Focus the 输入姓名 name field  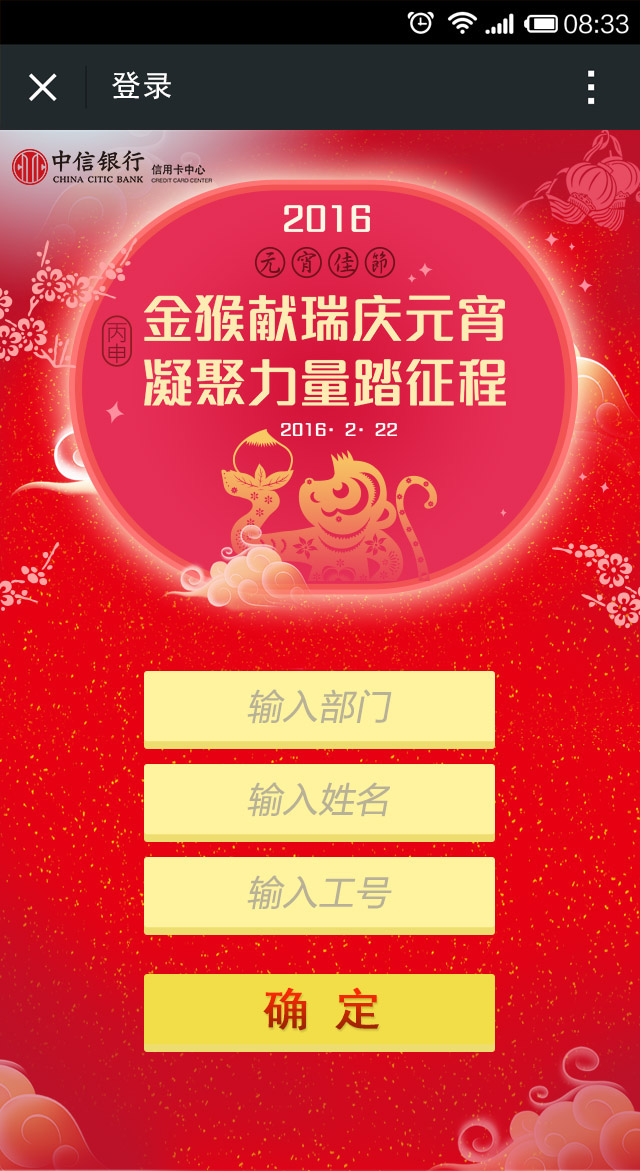coord(319,801)
